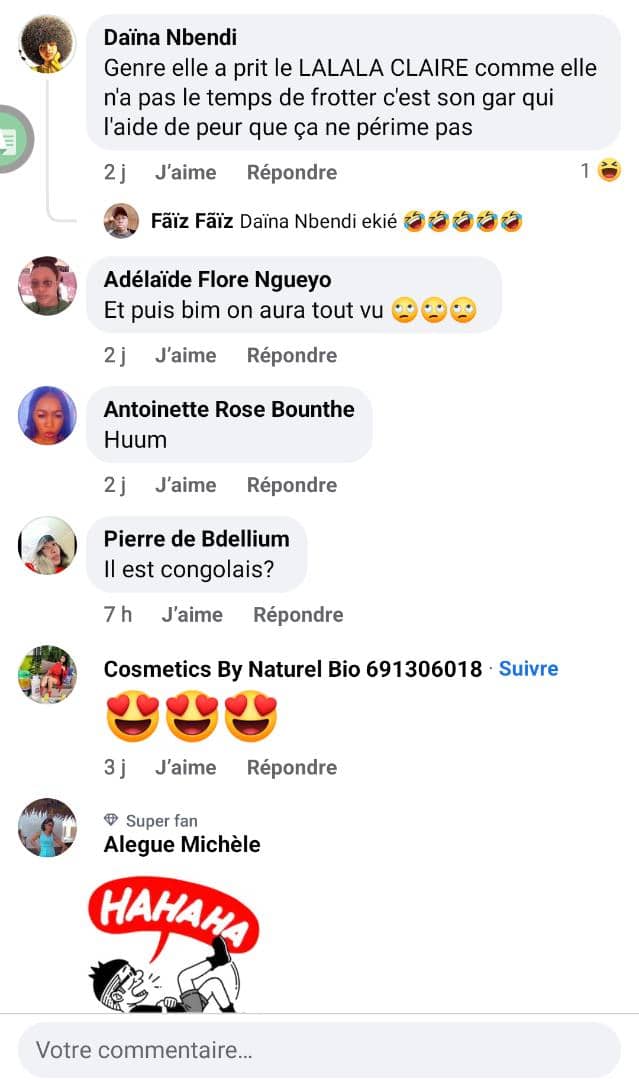Like Adélaïde Flore Ngueyo's comment

tap(185, 355)
